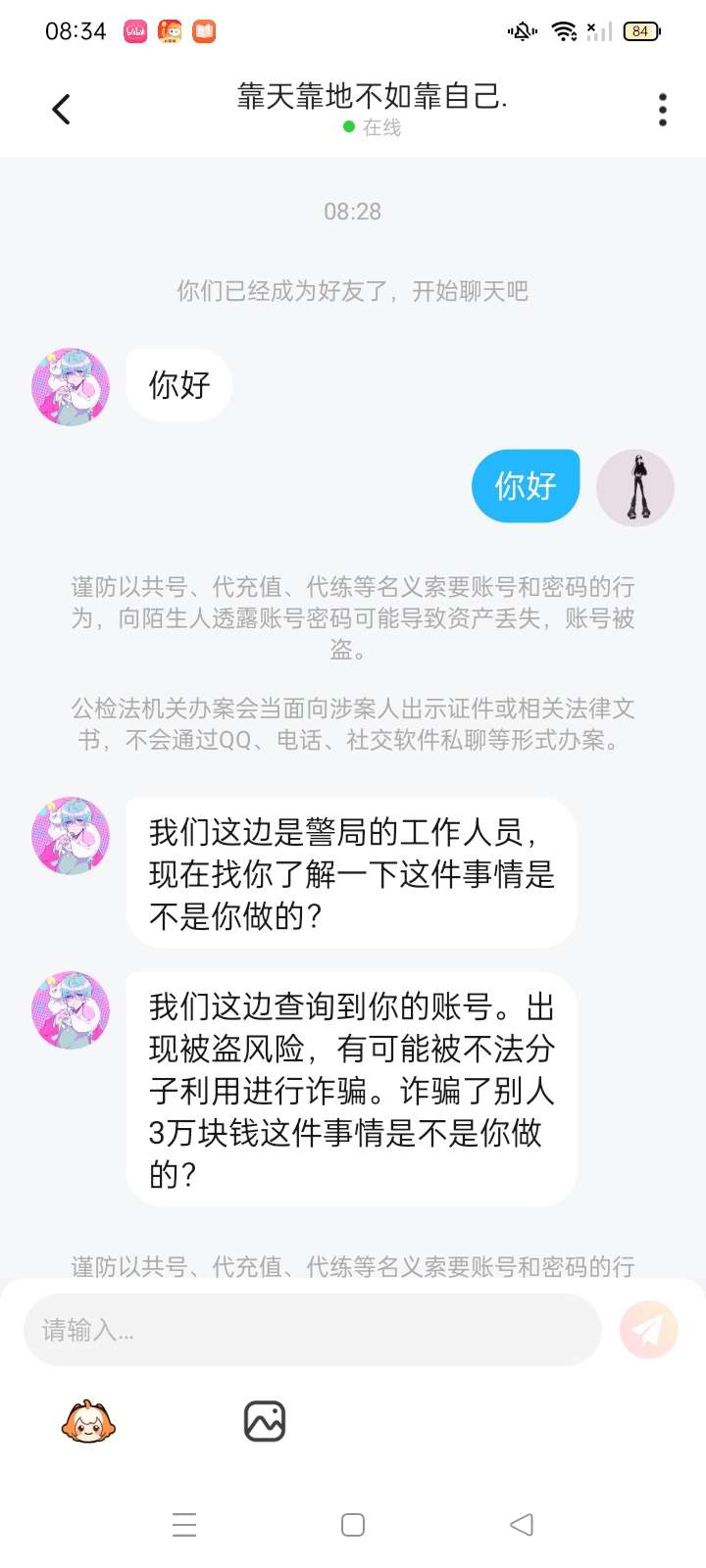Attach a picture from gallery
Screen dimensions: 706x1568
click(265, 1421)
